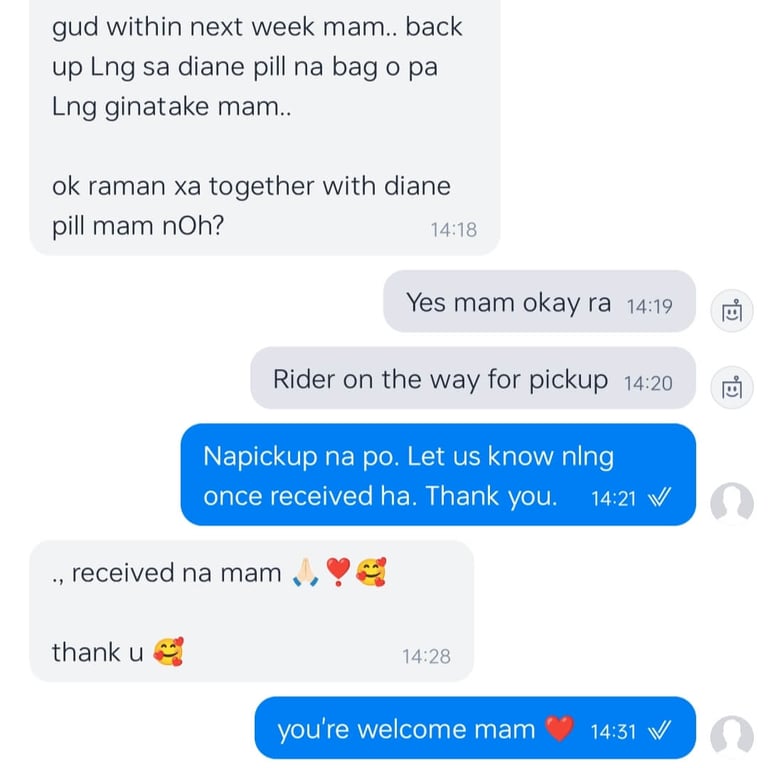This screenshot has height=768, width=768.
Task: Open the sender avatar beside "Napickup na po" message
Action: 732,504
